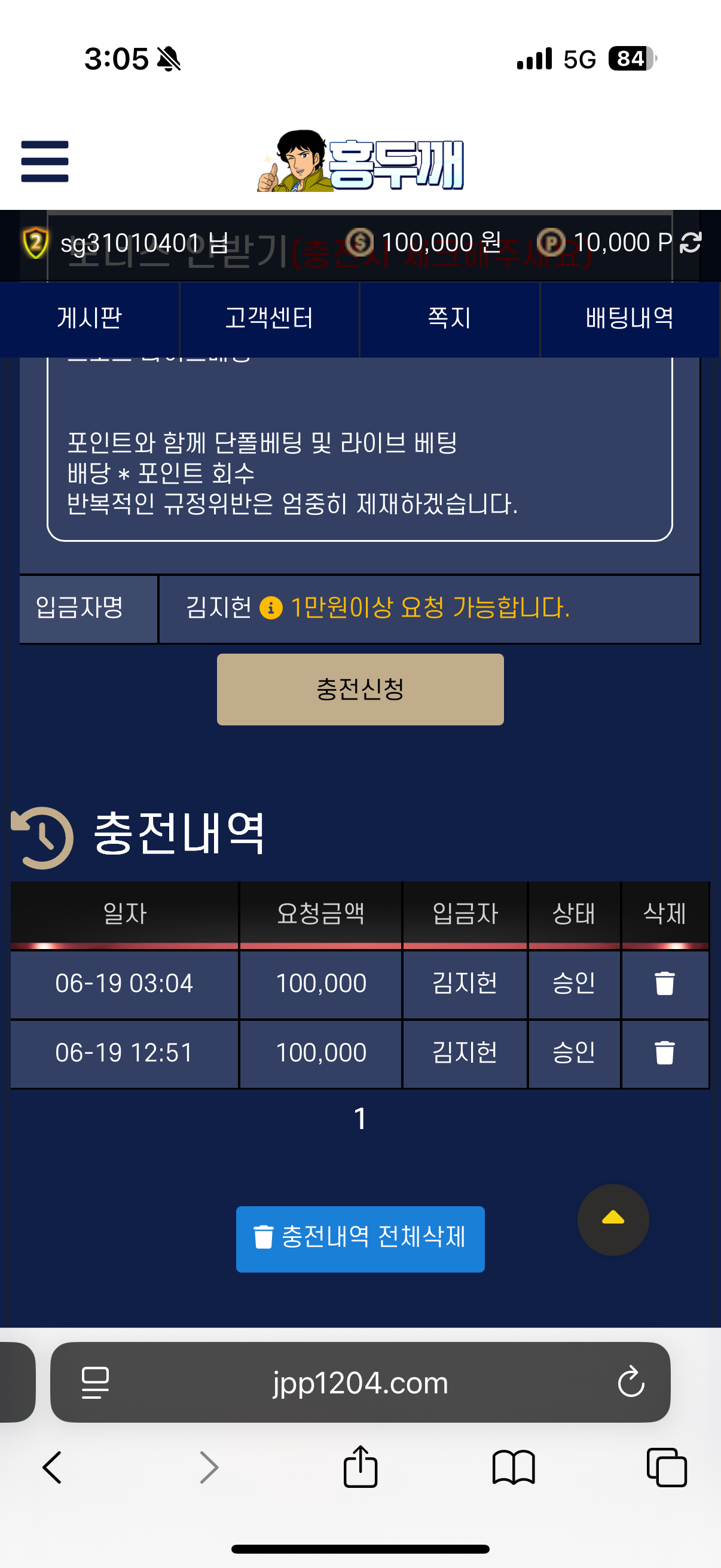Image resolution: width=721 pixels, height=1568 pixels.
Task: Jump to top with the floating arrow
Action: point(613,1219)
